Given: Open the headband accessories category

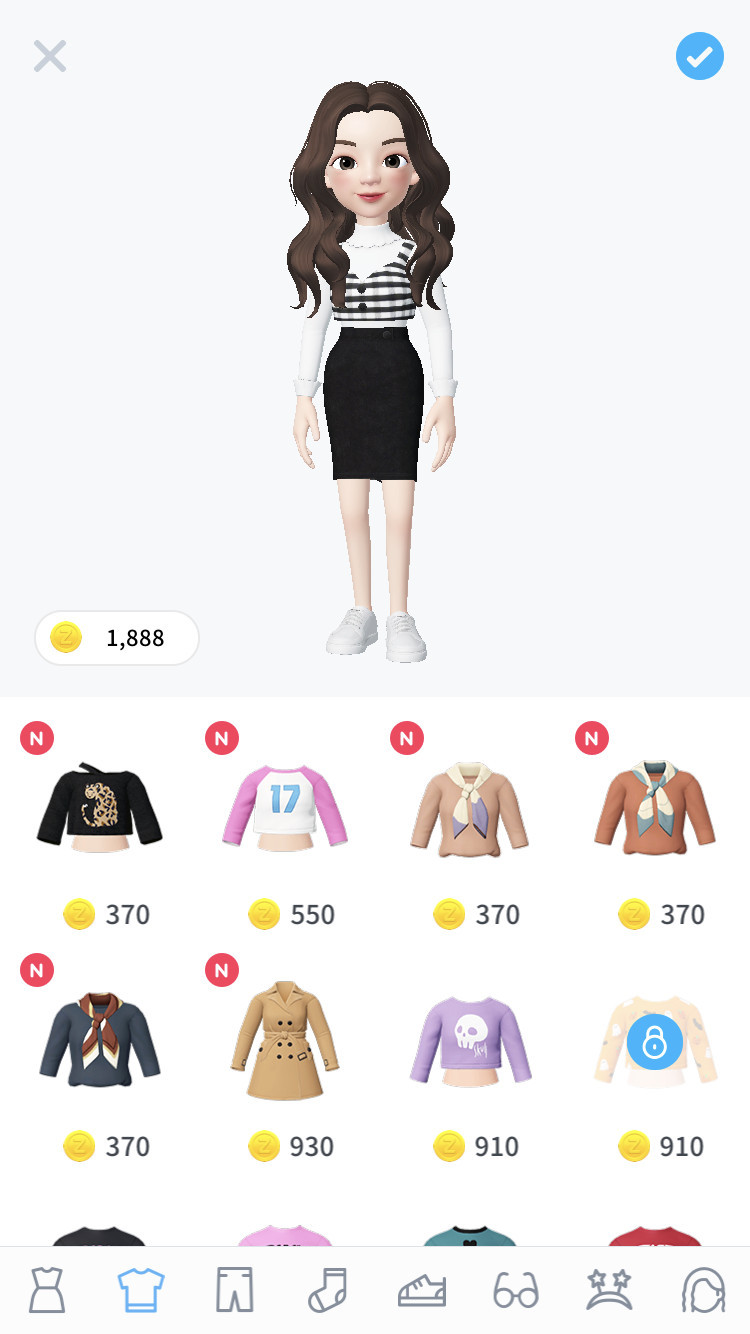Looking at the screenshot, I should pyautogui.click(x=609, y=1290).
